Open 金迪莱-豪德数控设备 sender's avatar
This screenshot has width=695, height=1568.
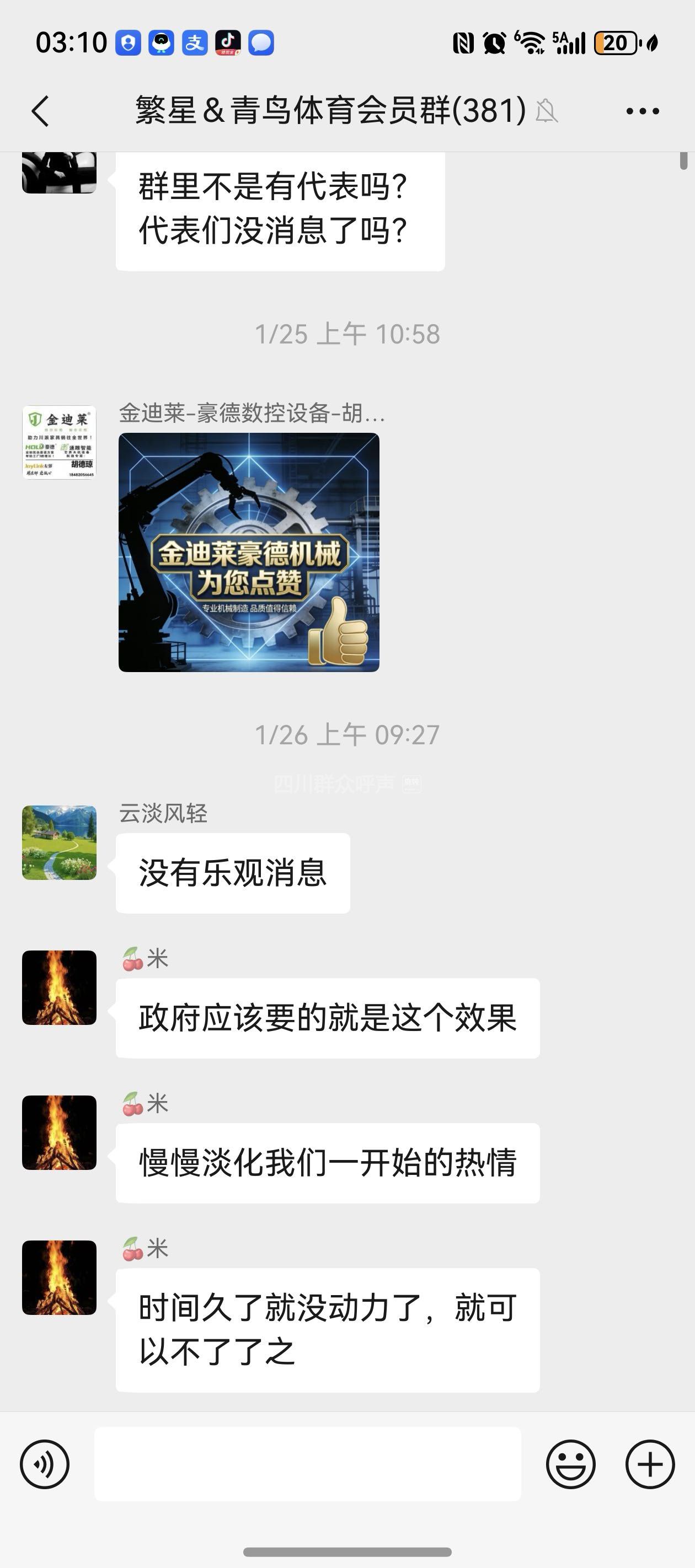[59, 443]
